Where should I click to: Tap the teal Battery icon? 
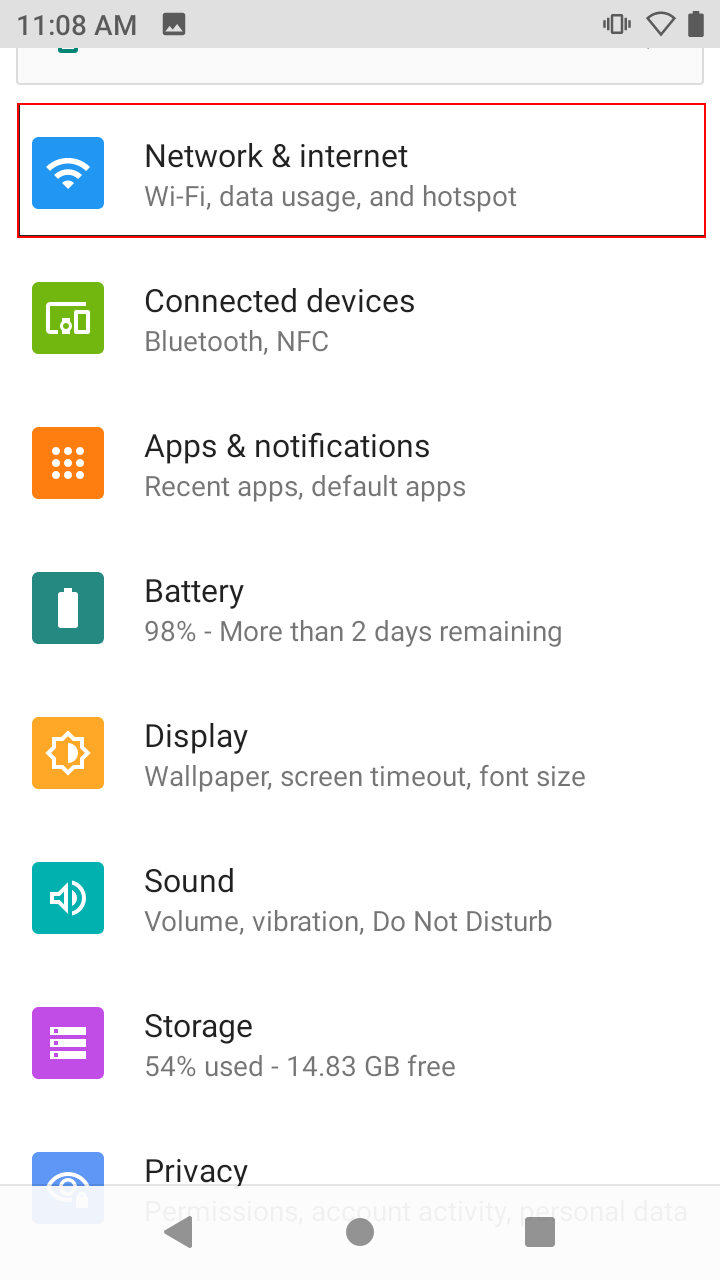pos(67,608)
